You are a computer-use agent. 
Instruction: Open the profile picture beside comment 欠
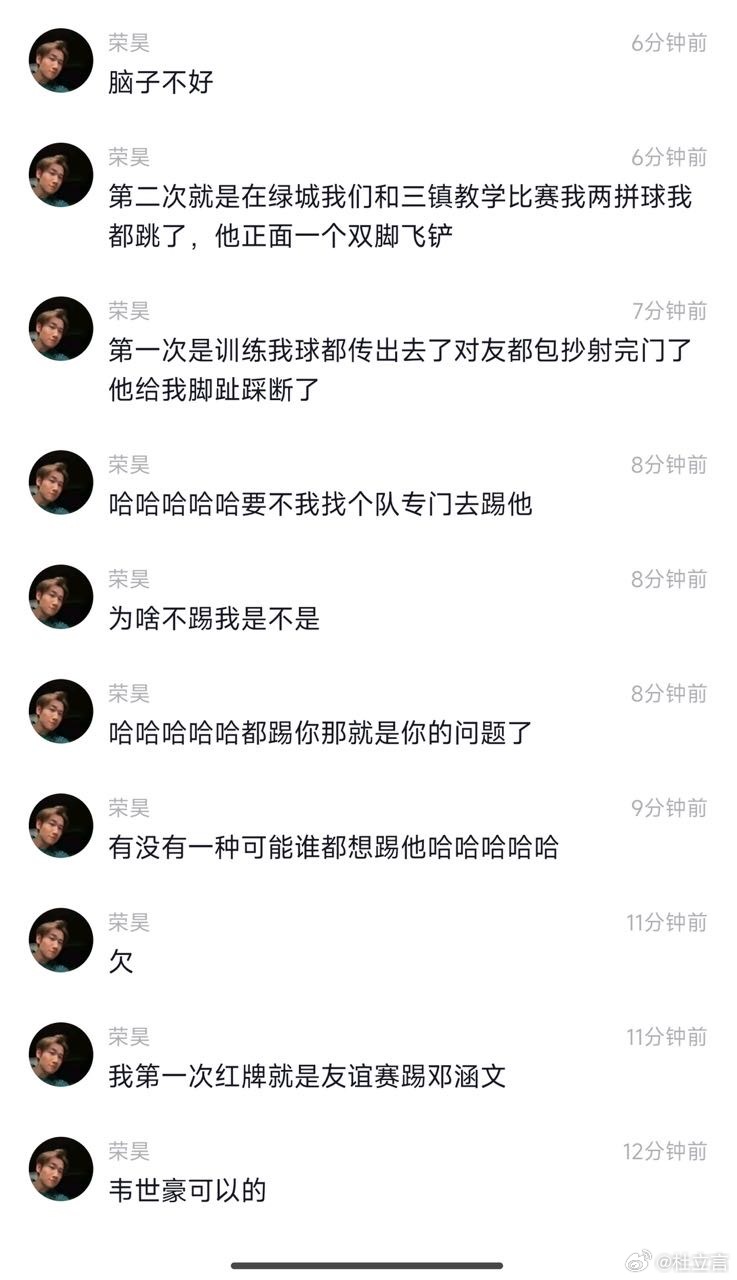point(61,940)
